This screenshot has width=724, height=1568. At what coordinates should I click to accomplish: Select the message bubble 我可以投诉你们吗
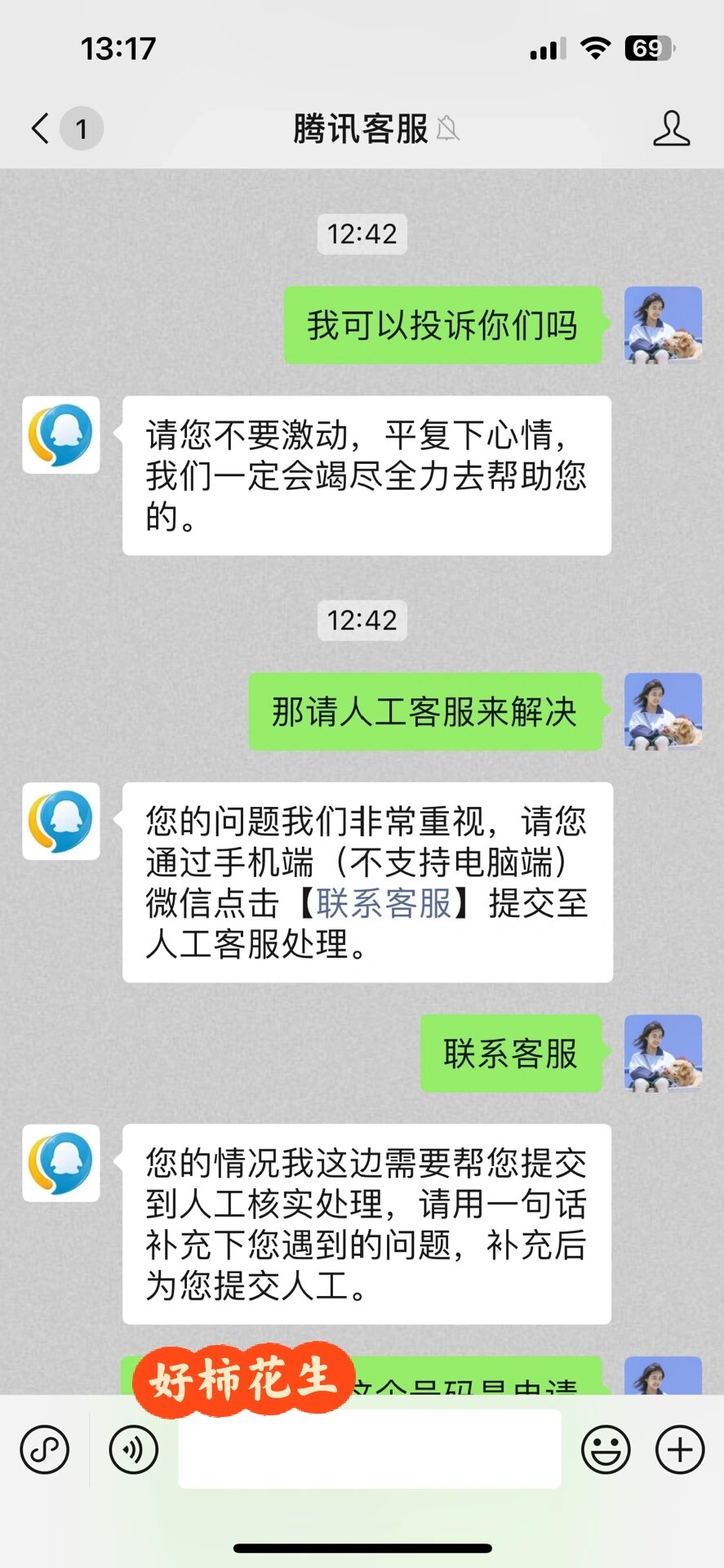coord(442,325)
